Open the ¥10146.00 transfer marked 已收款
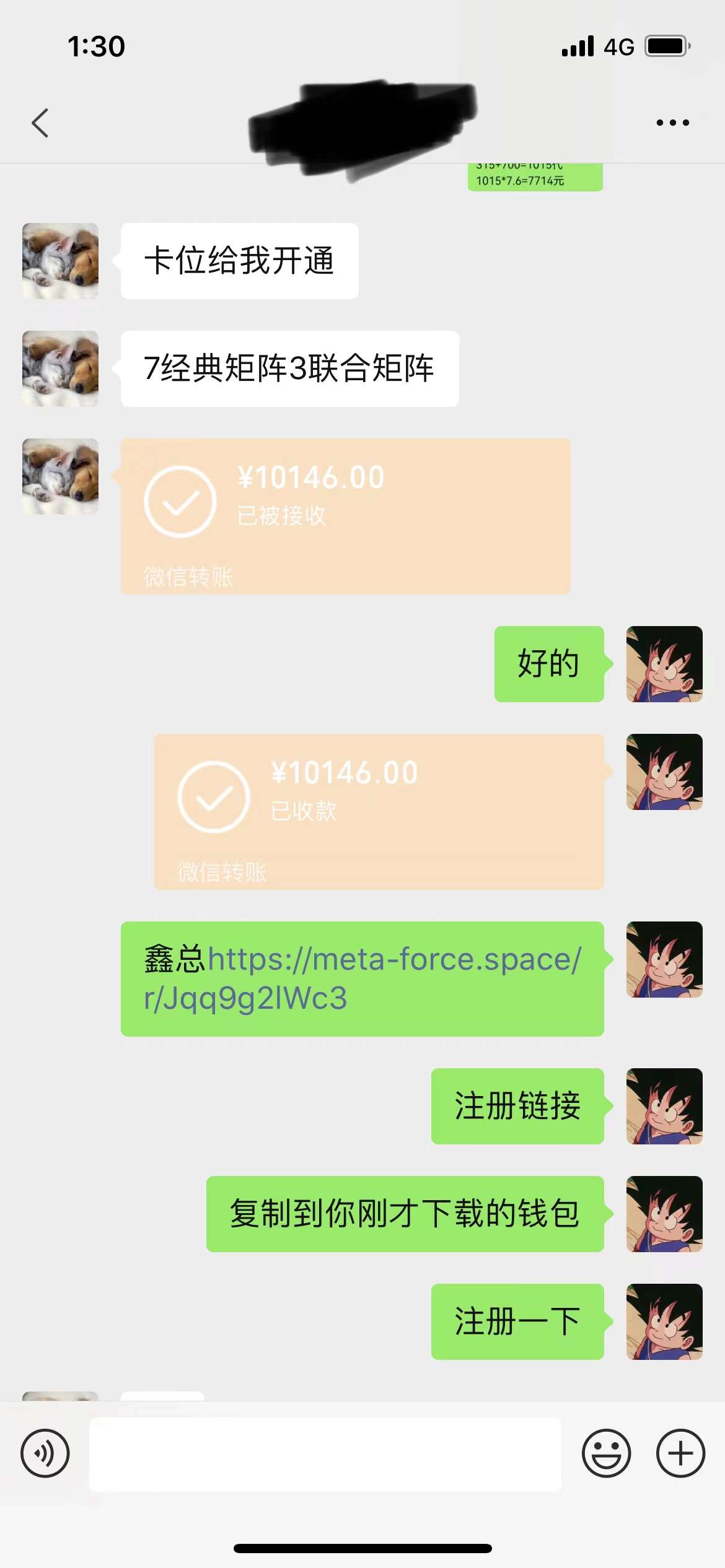The width and height of the screenshot is (725, 1568). 379,811
